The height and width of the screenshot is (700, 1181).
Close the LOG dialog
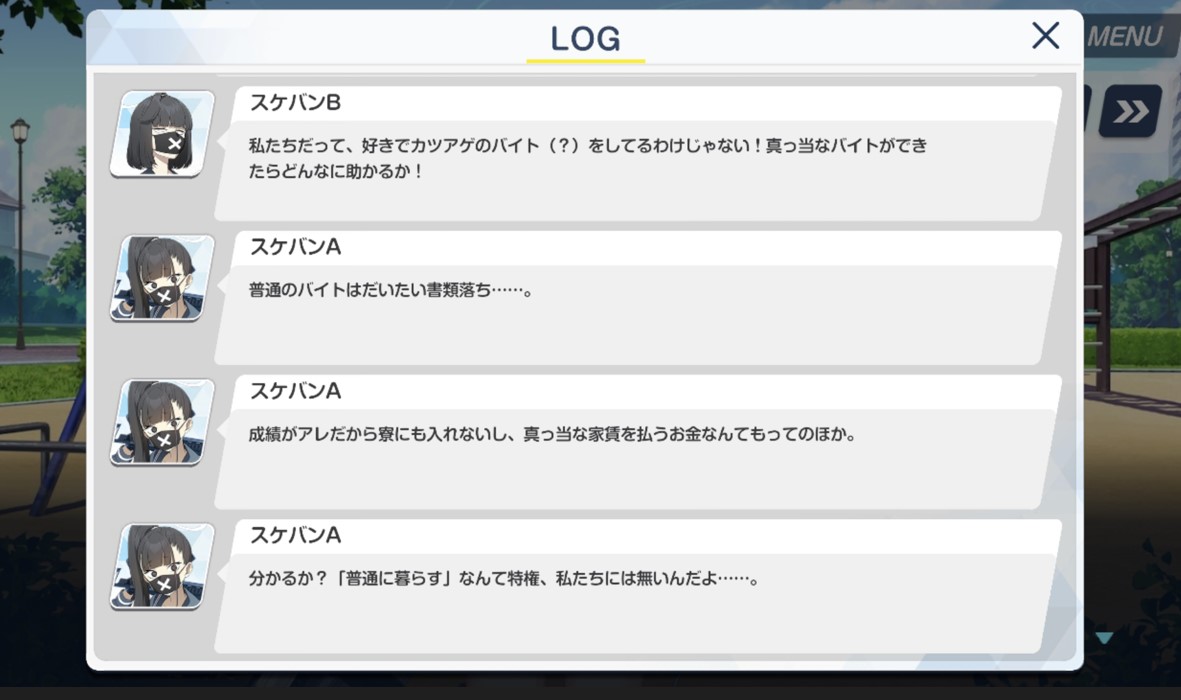[1045, 35]
